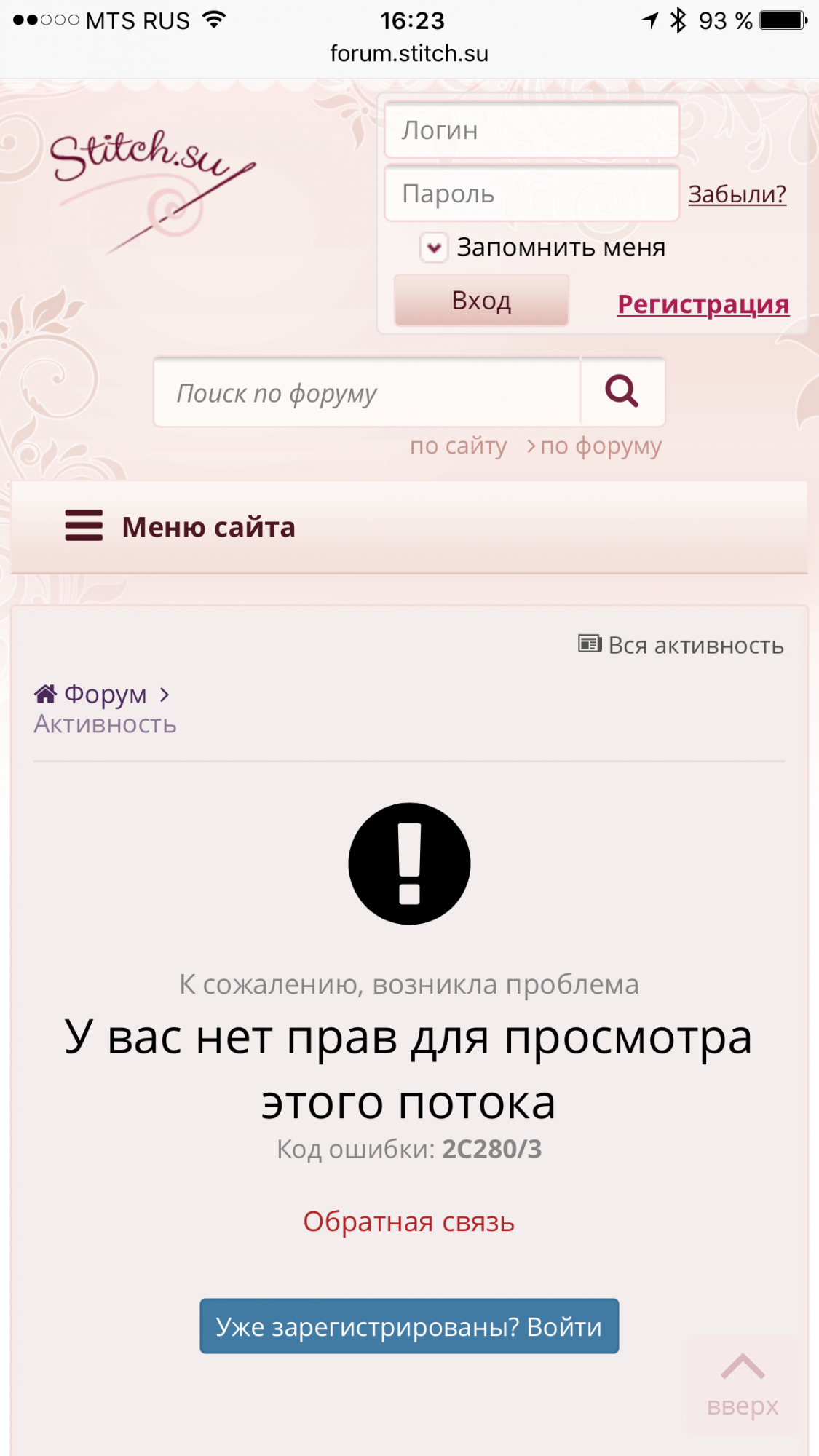Tap Уже зарегистрированы? Войти button
819x1456 pixels.
409,1326
